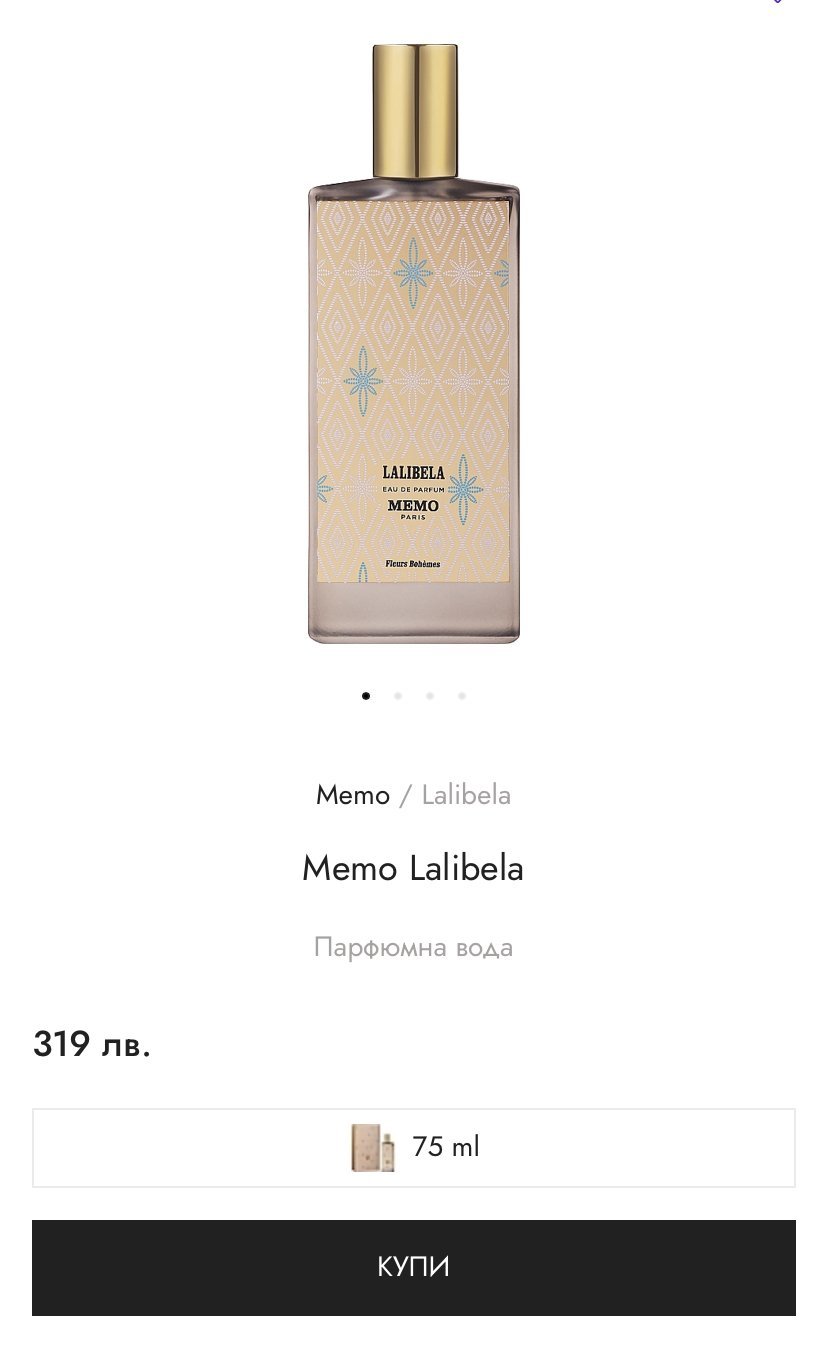The height and width of the screenshot is (1369, 828).
Task: Go to the last image indicator dot
Action: (462, 696)
